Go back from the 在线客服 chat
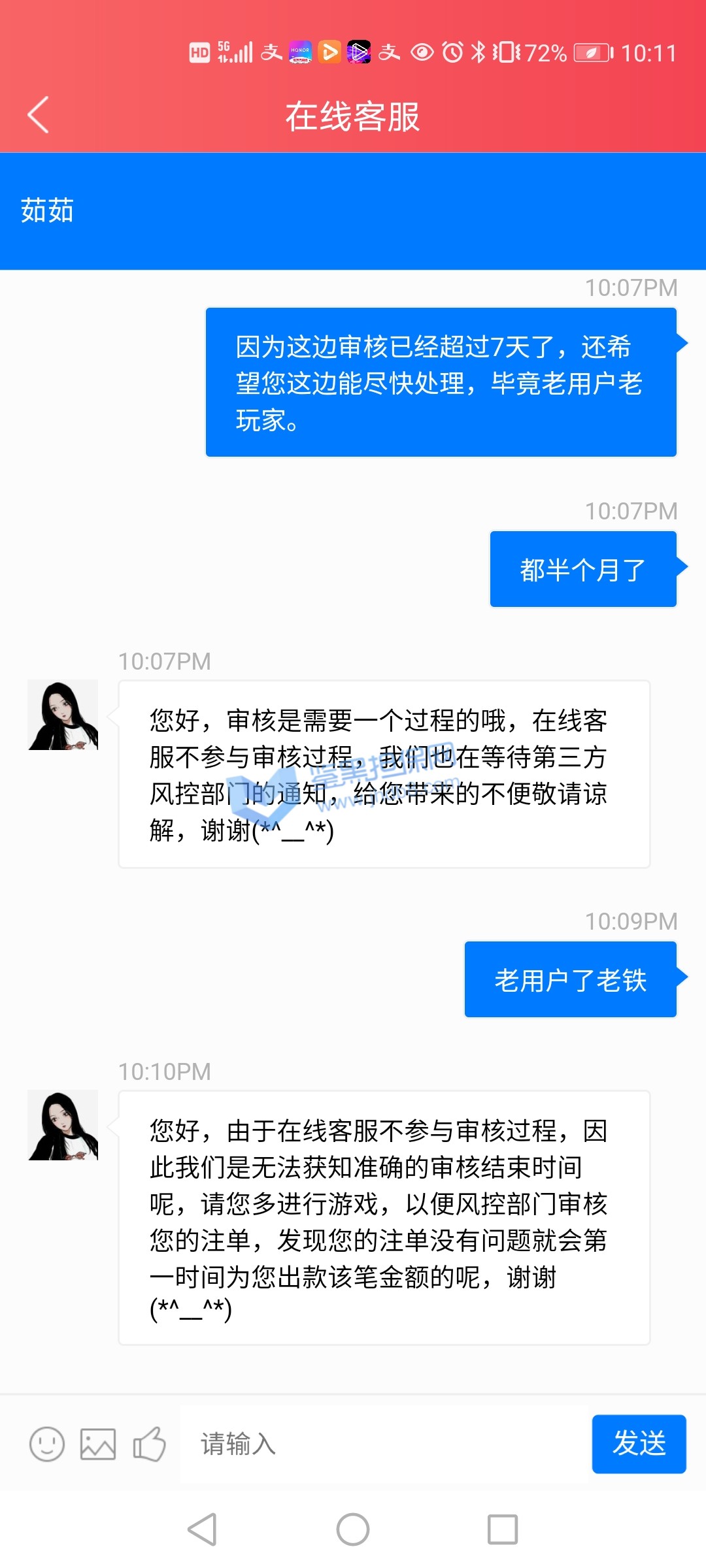Image resolution: width=706 pixels, height=1568 pixels. 39,115
